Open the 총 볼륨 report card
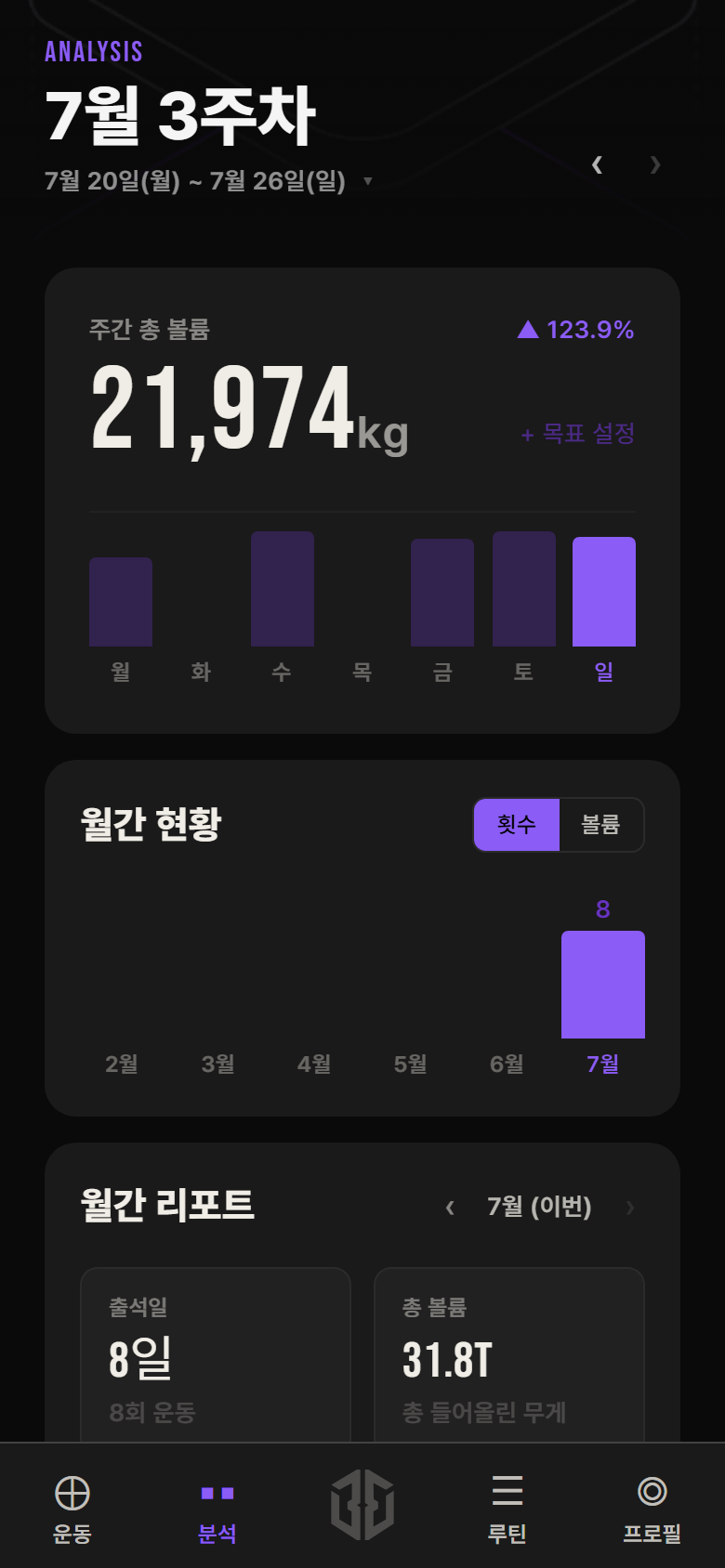This screenshot has height=1568, width=725. pyautogui.click(x=509, y=1355)
